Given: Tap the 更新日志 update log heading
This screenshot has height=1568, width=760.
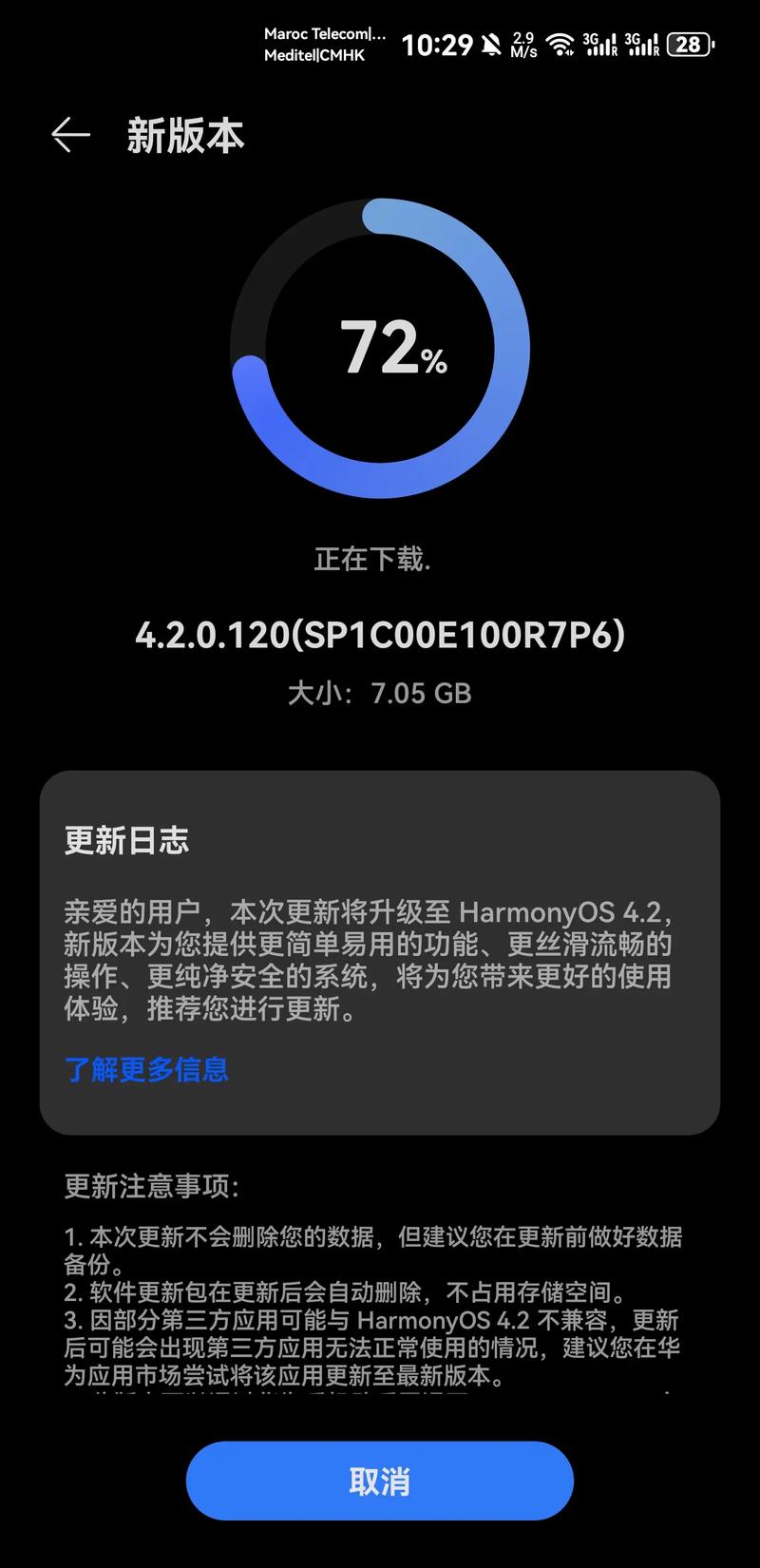Looking at the screenshot, I should point(128,841).
